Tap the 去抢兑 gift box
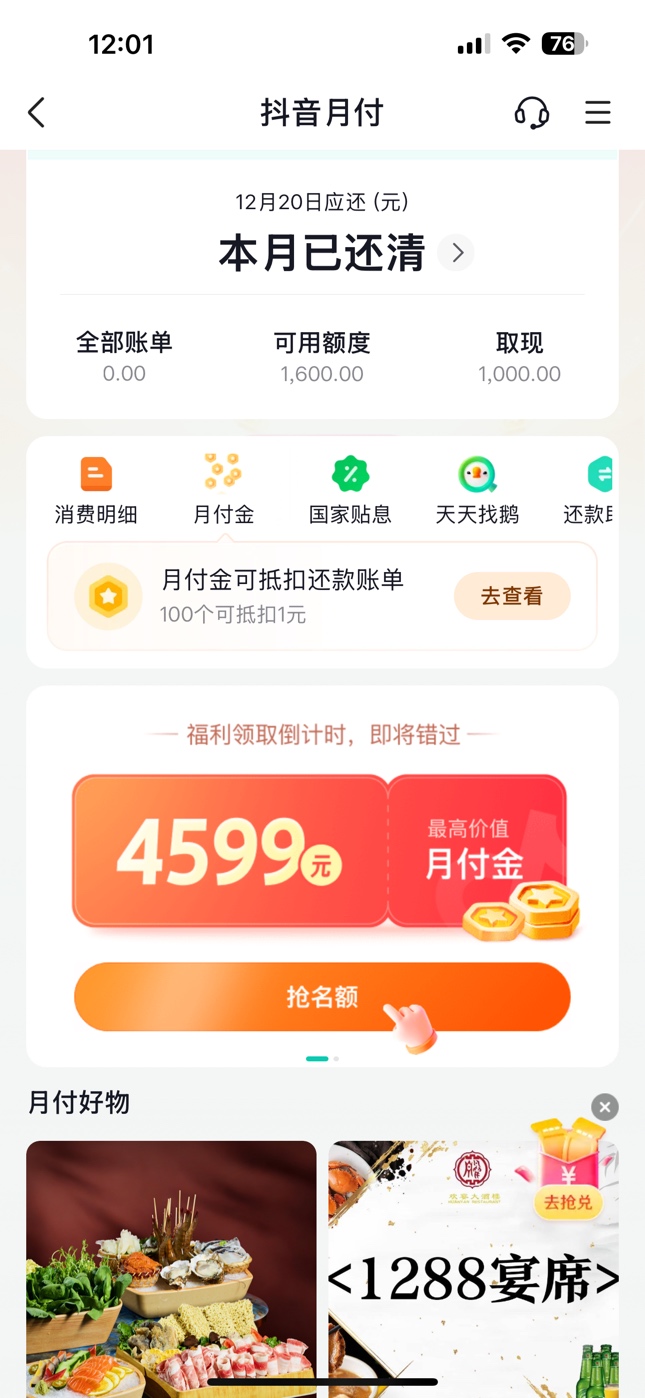The image size is (645, 1398). pyautogui.click(x=568, y=1170)
